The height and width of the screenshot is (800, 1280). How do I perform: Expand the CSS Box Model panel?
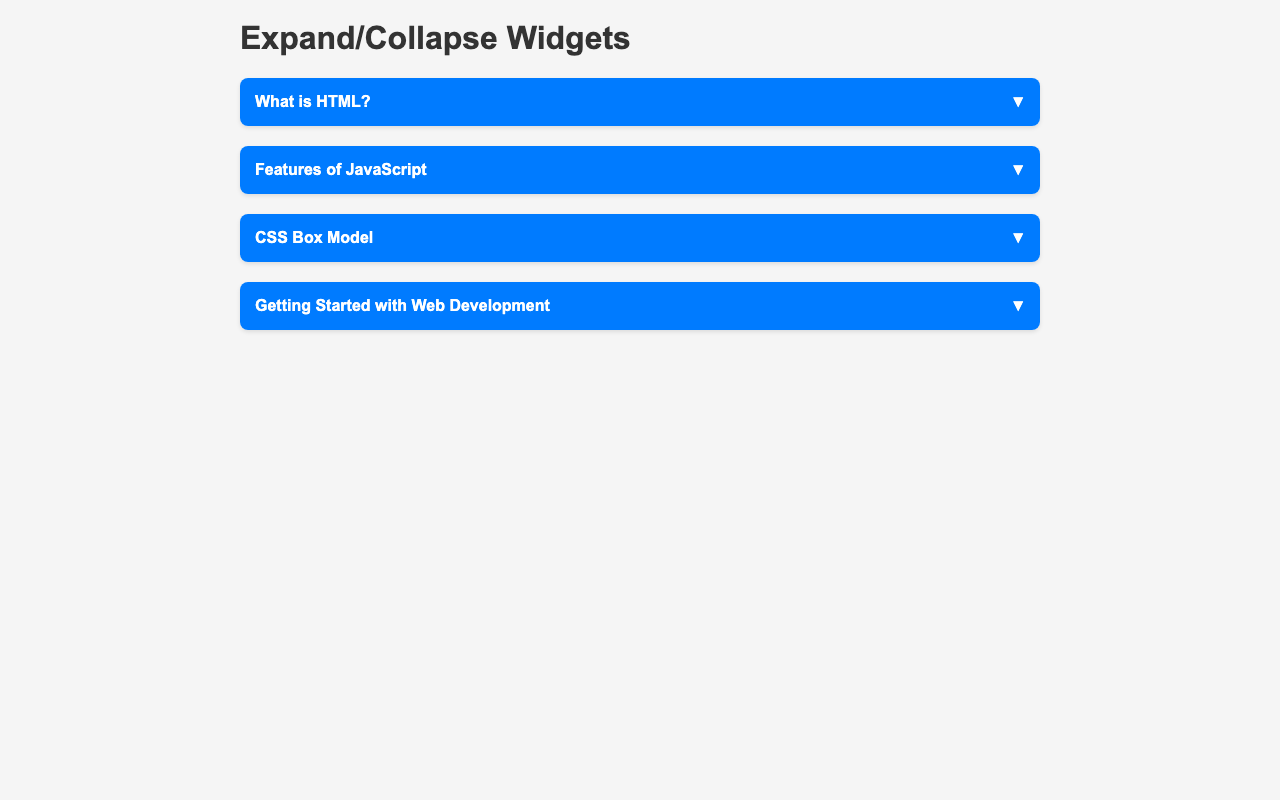(x=639, y=238)
